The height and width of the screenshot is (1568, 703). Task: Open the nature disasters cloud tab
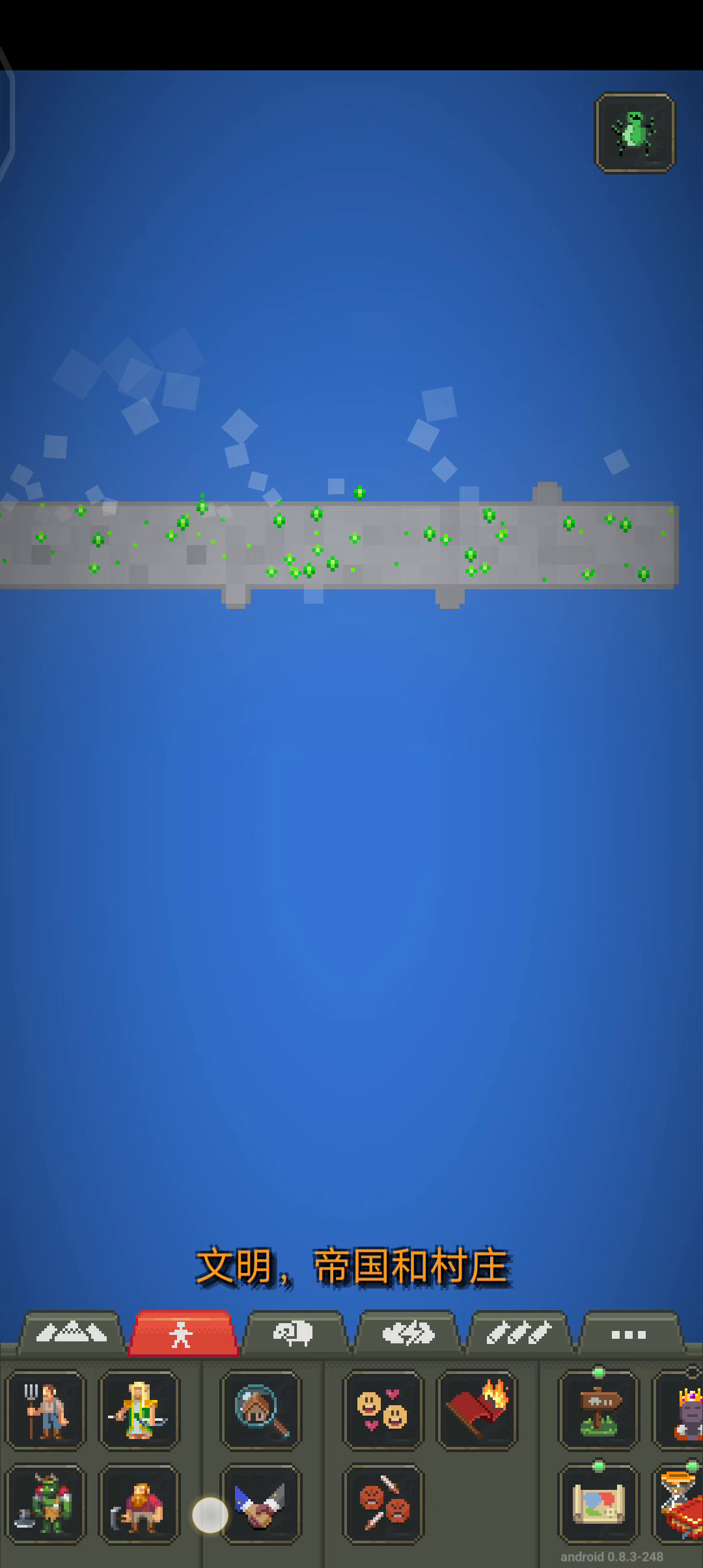[407, 1333]
